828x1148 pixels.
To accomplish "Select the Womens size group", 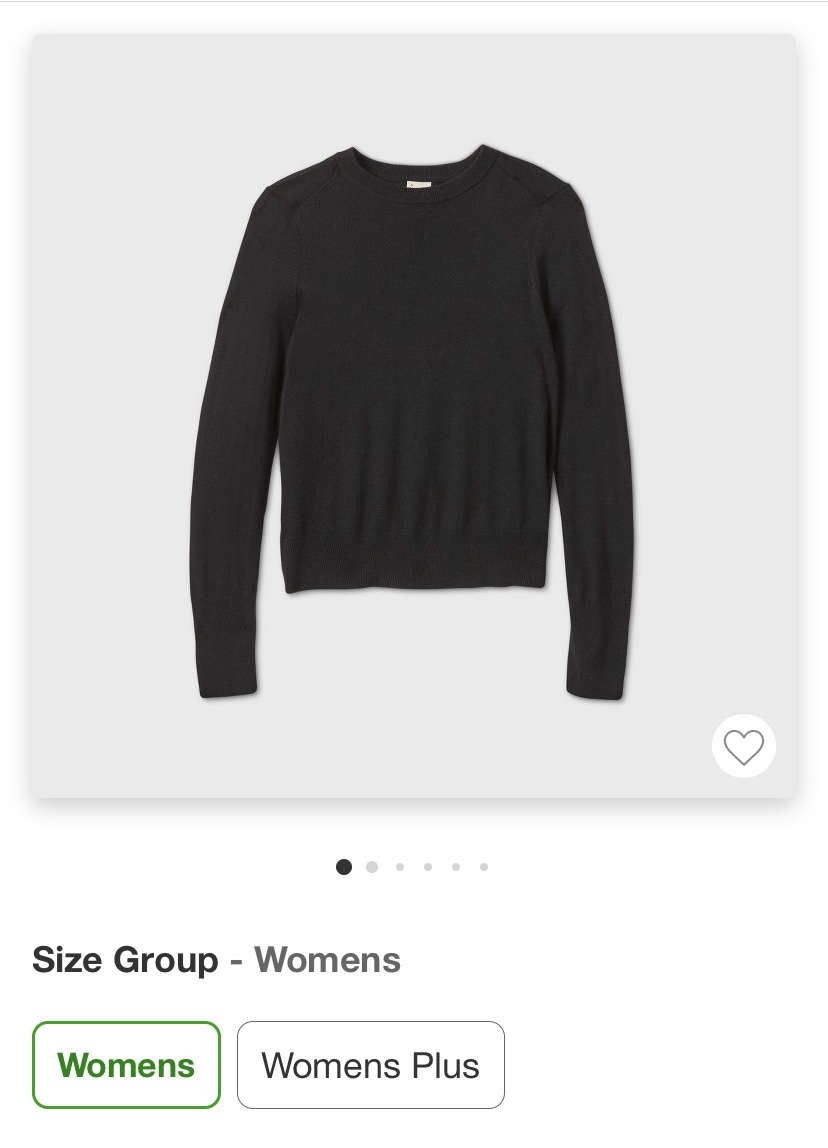I will (126, 1065).
